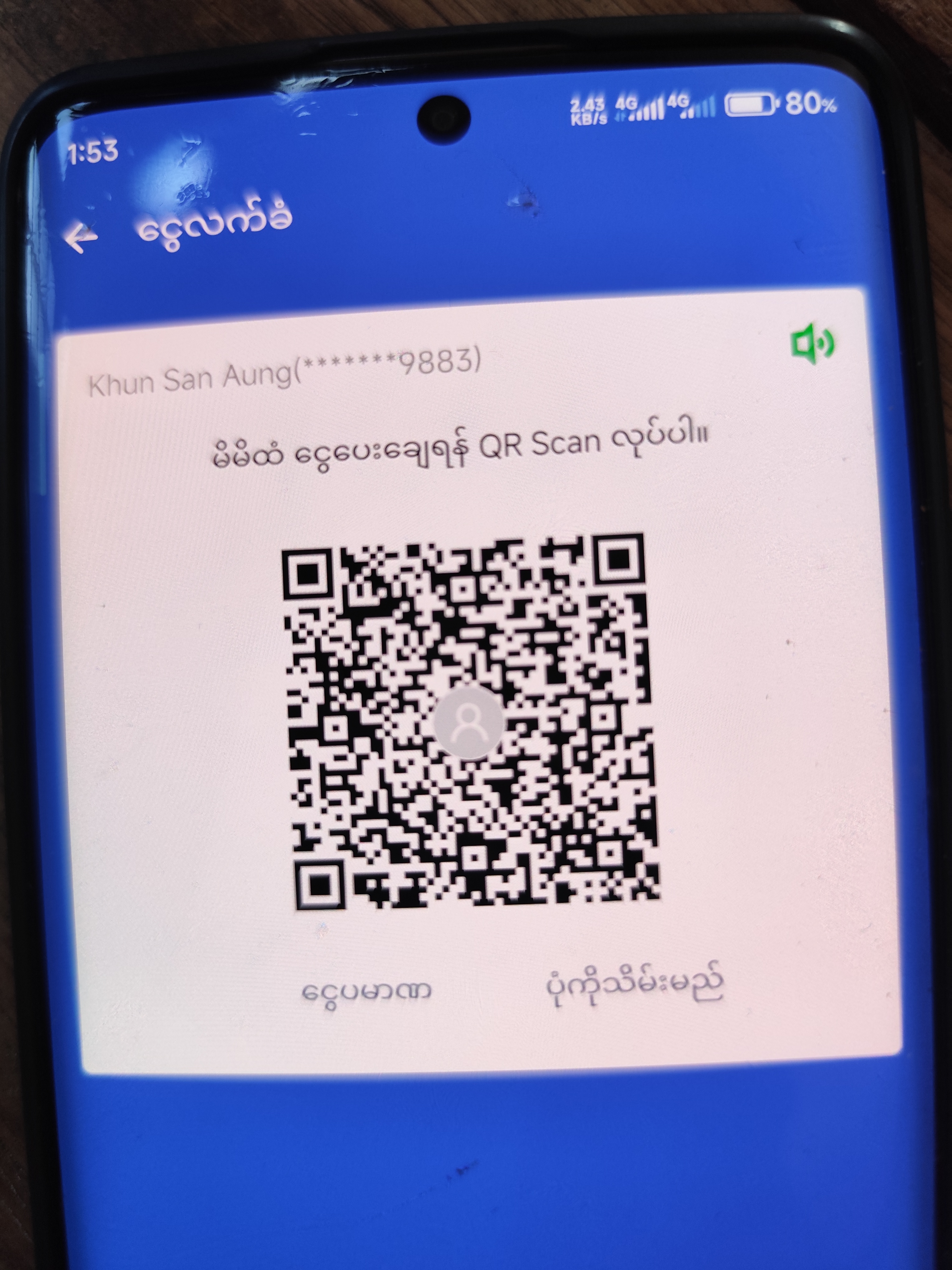Toggle the green speaker sound icon
The width and height of the screenshot is (952, 1270).
(813, 345)
